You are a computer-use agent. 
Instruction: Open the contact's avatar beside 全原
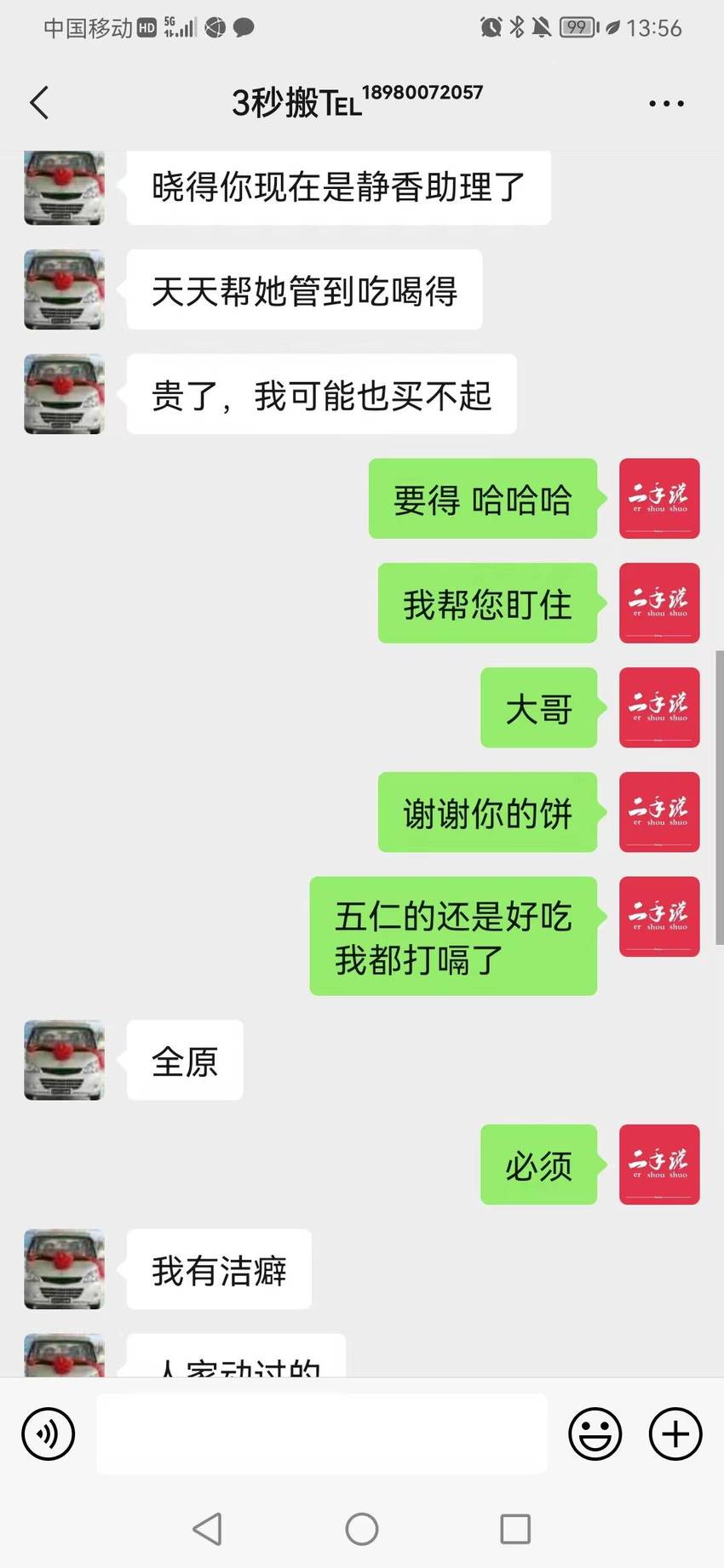[65, 1060]
